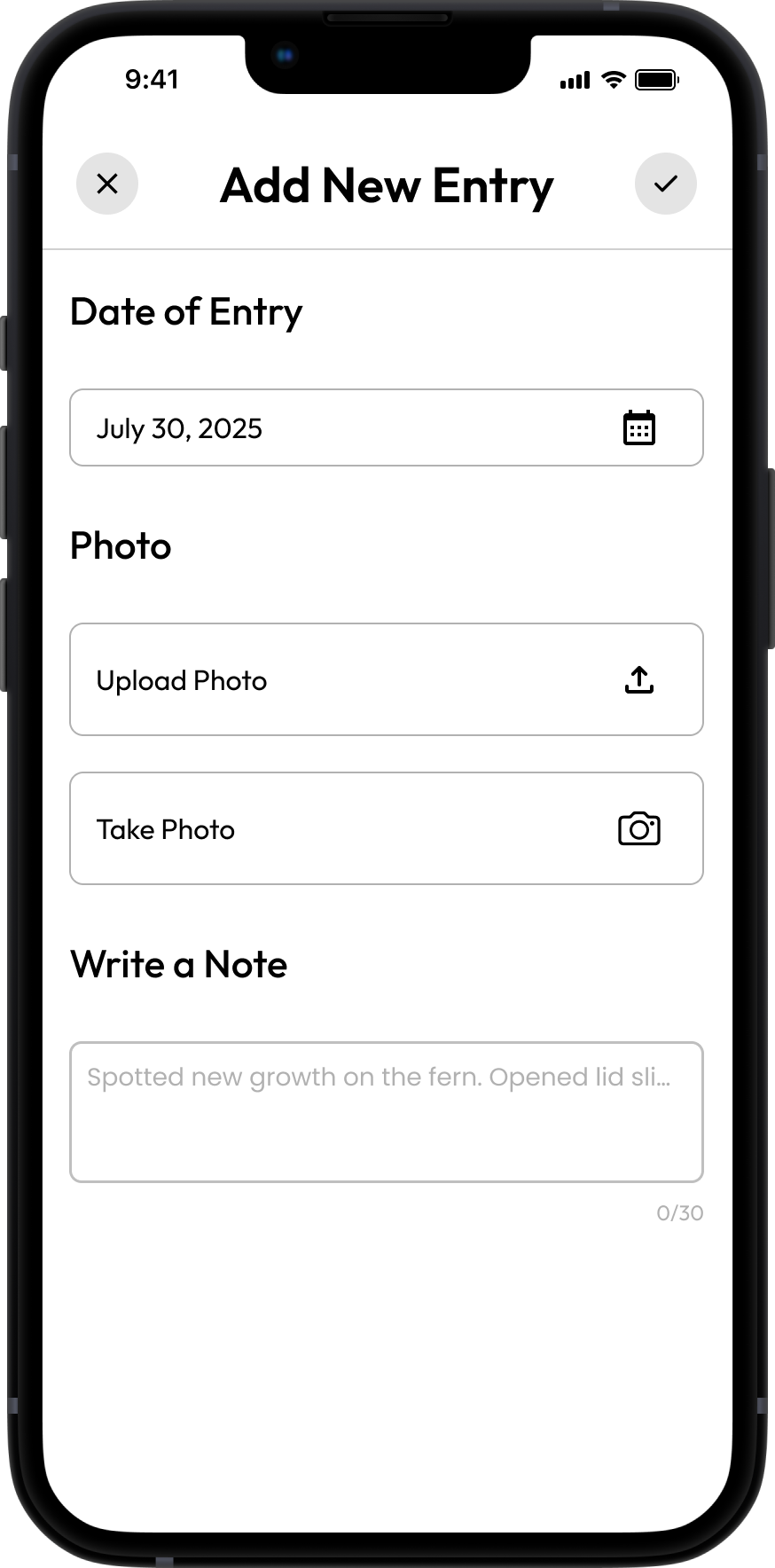Close the Add New Entry form

pos(107,184)
